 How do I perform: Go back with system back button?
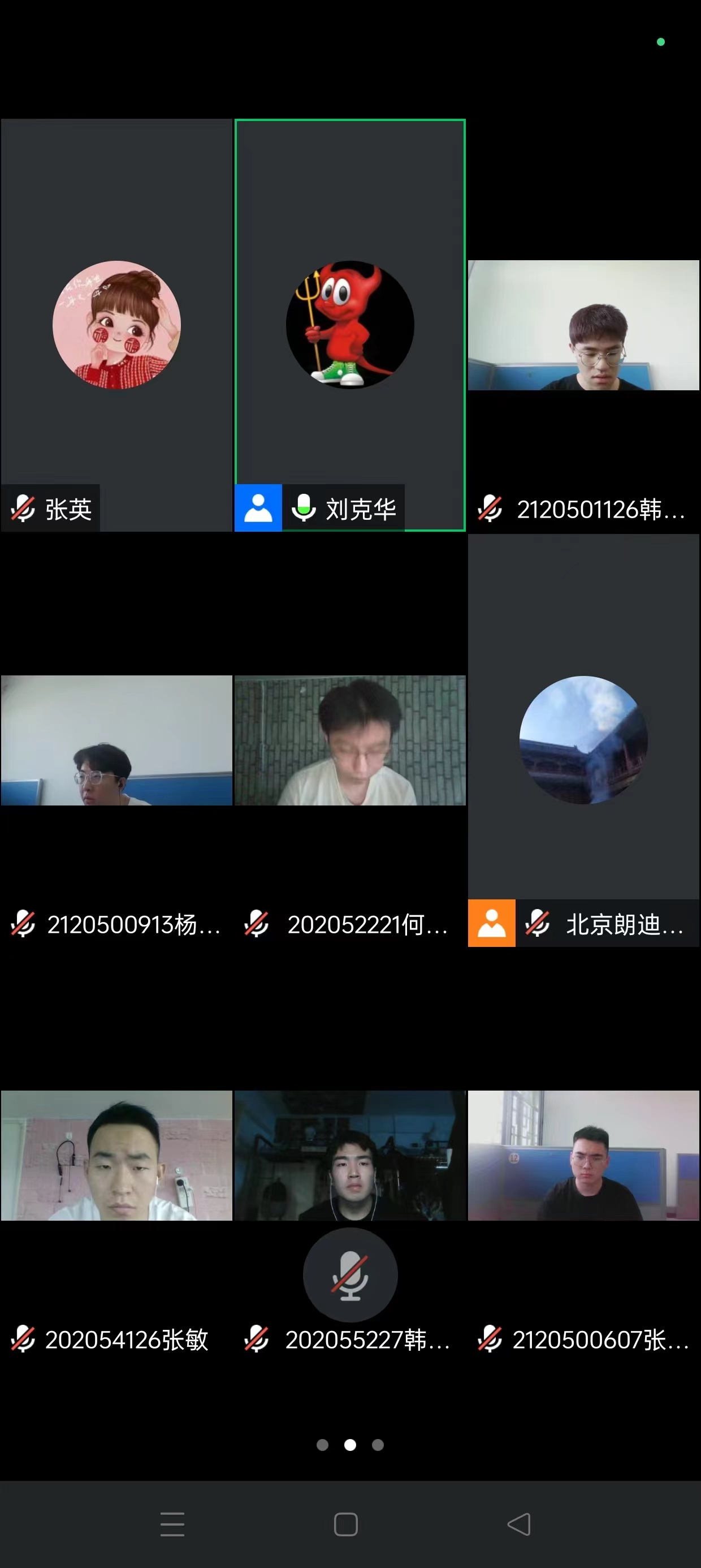pos(519,1525)
